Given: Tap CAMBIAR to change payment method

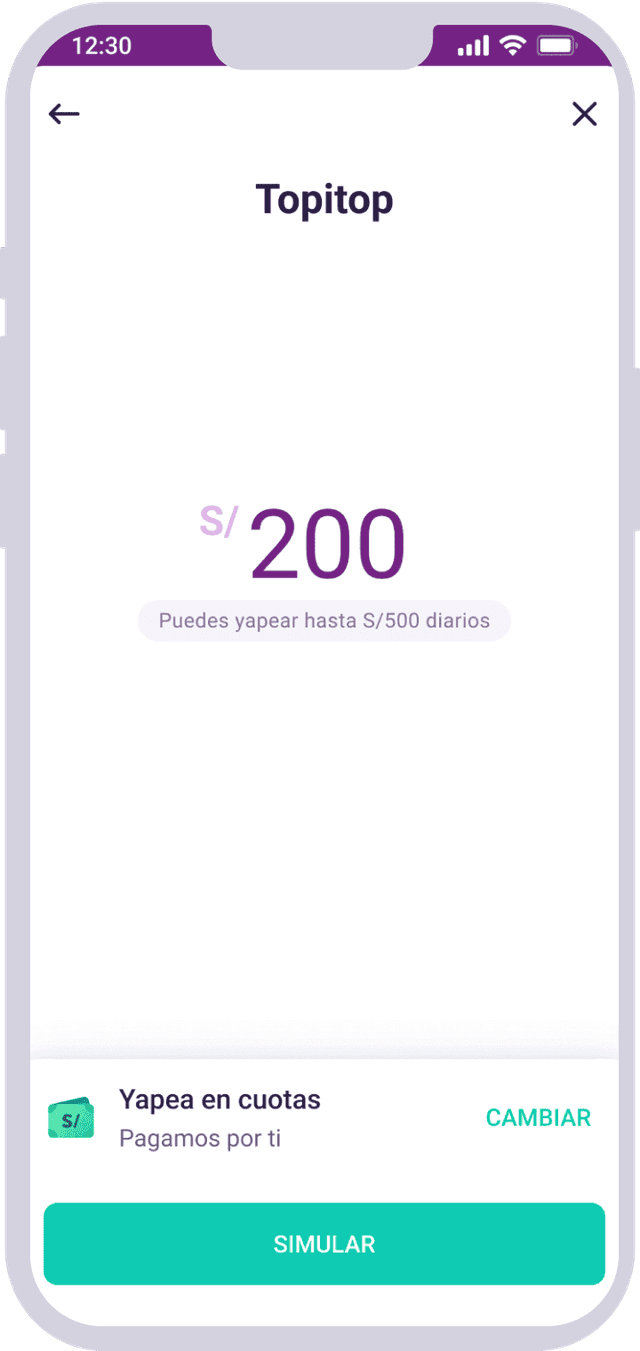Looking at the screenshot, I should (538, 1117).
